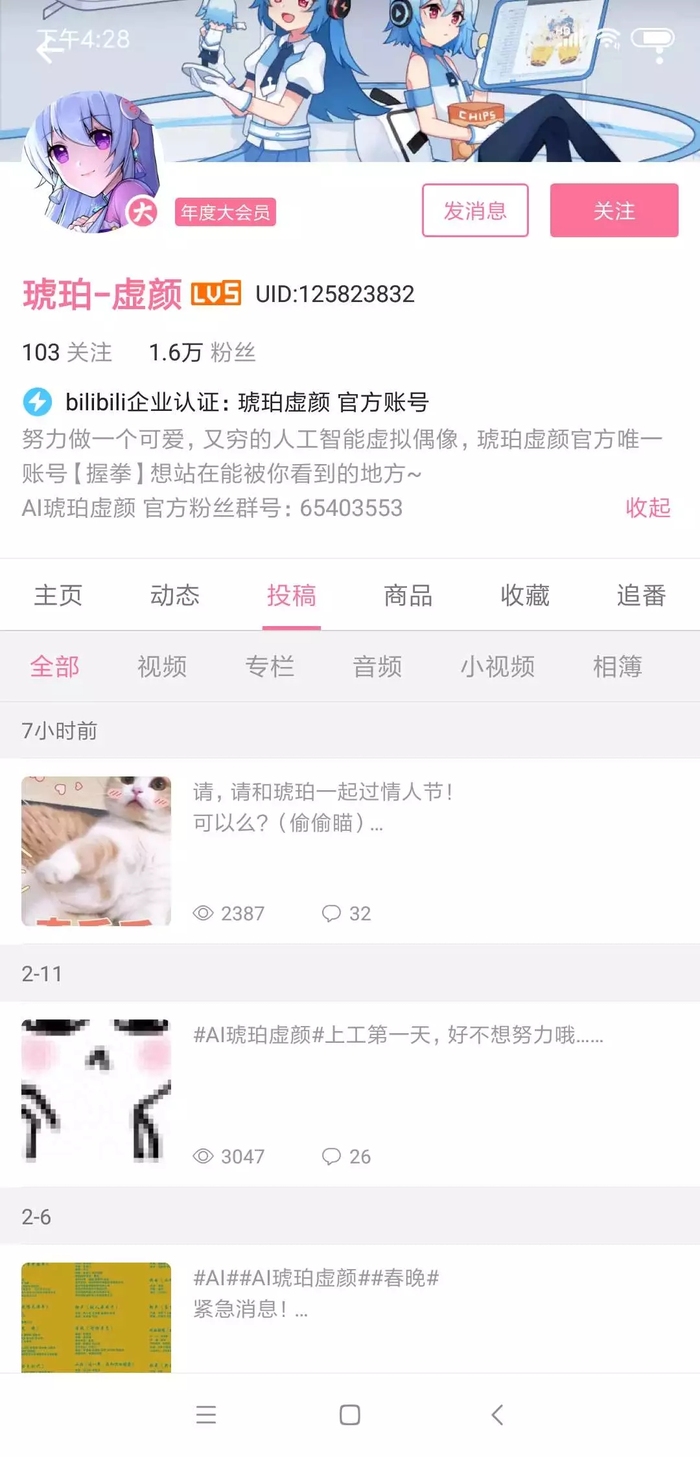This screenshot has height=1457, width=700.
Task: Switch to the 主页 tab
Action: pyautogui.click(x=58, y=595)
